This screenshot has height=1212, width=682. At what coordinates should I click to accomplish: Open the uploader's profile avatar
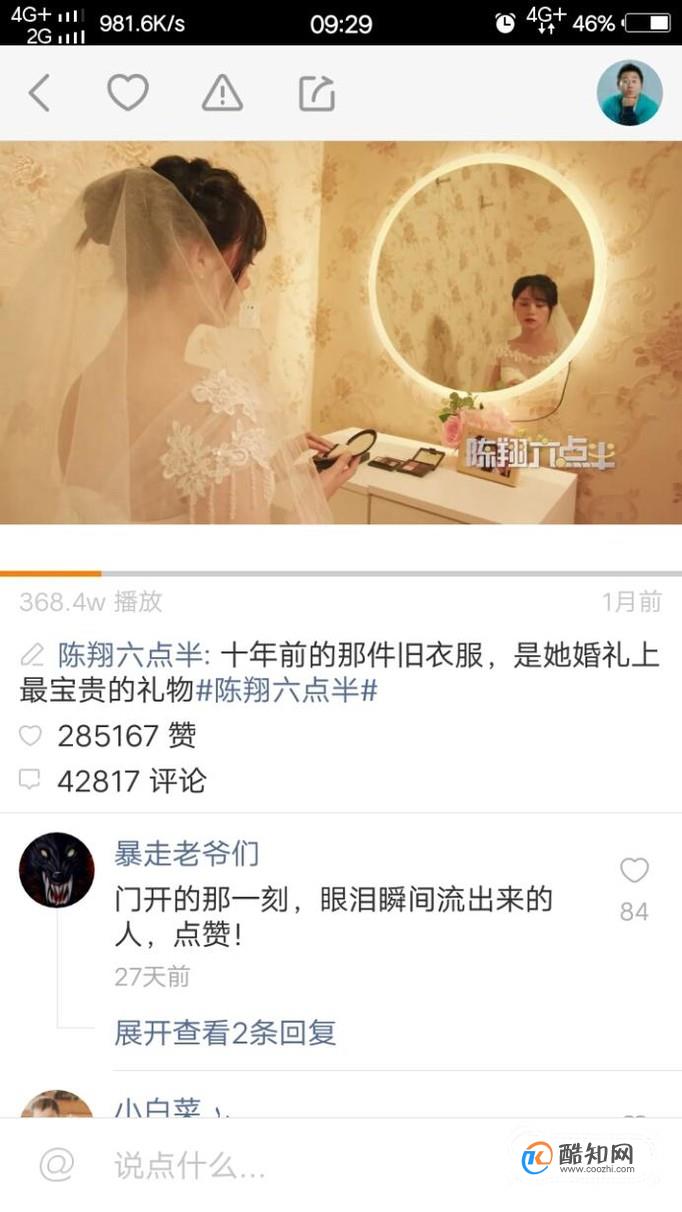coord(629,93)
